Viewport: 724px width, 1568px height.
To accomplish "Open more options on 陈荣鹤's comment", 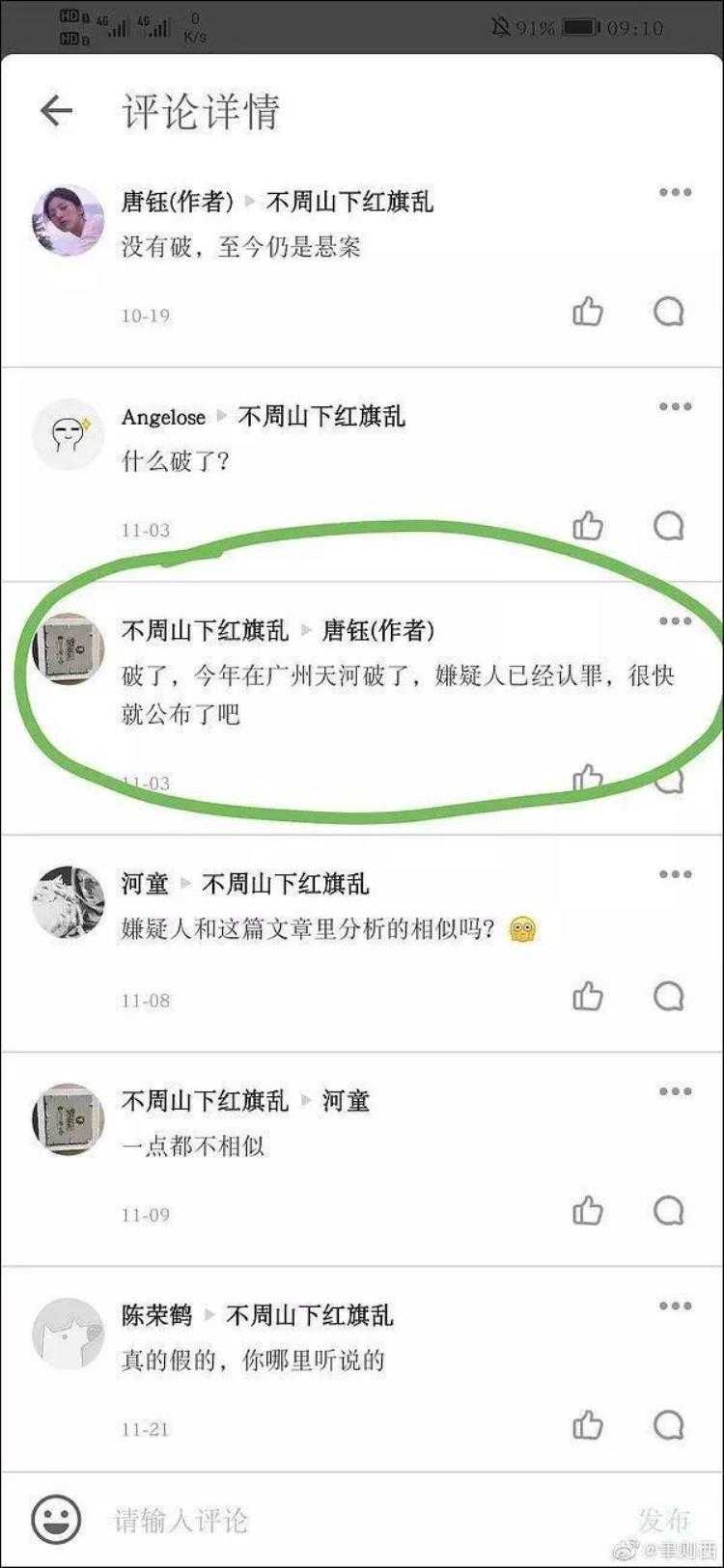I will tap(675, 1307).
